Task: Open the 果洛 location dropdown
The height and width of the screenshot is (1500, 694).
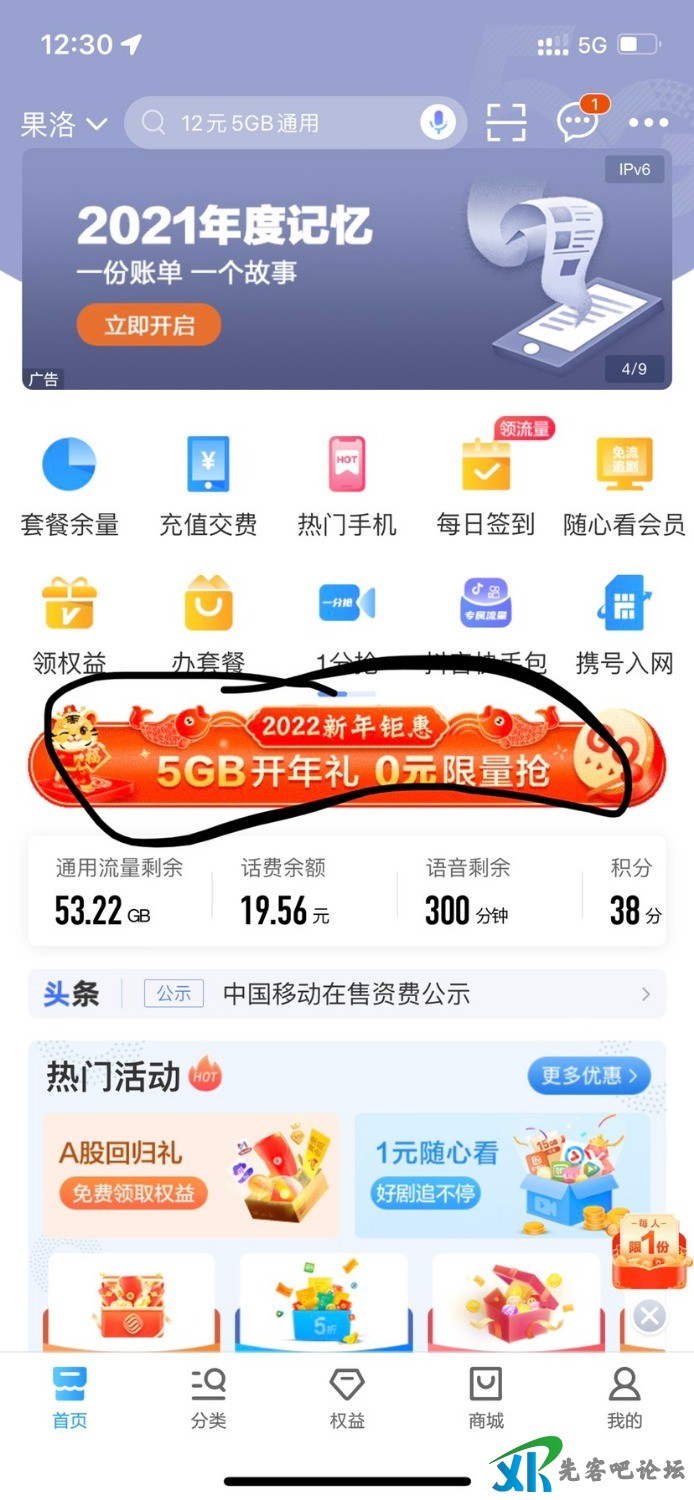Action: point(64,124)
